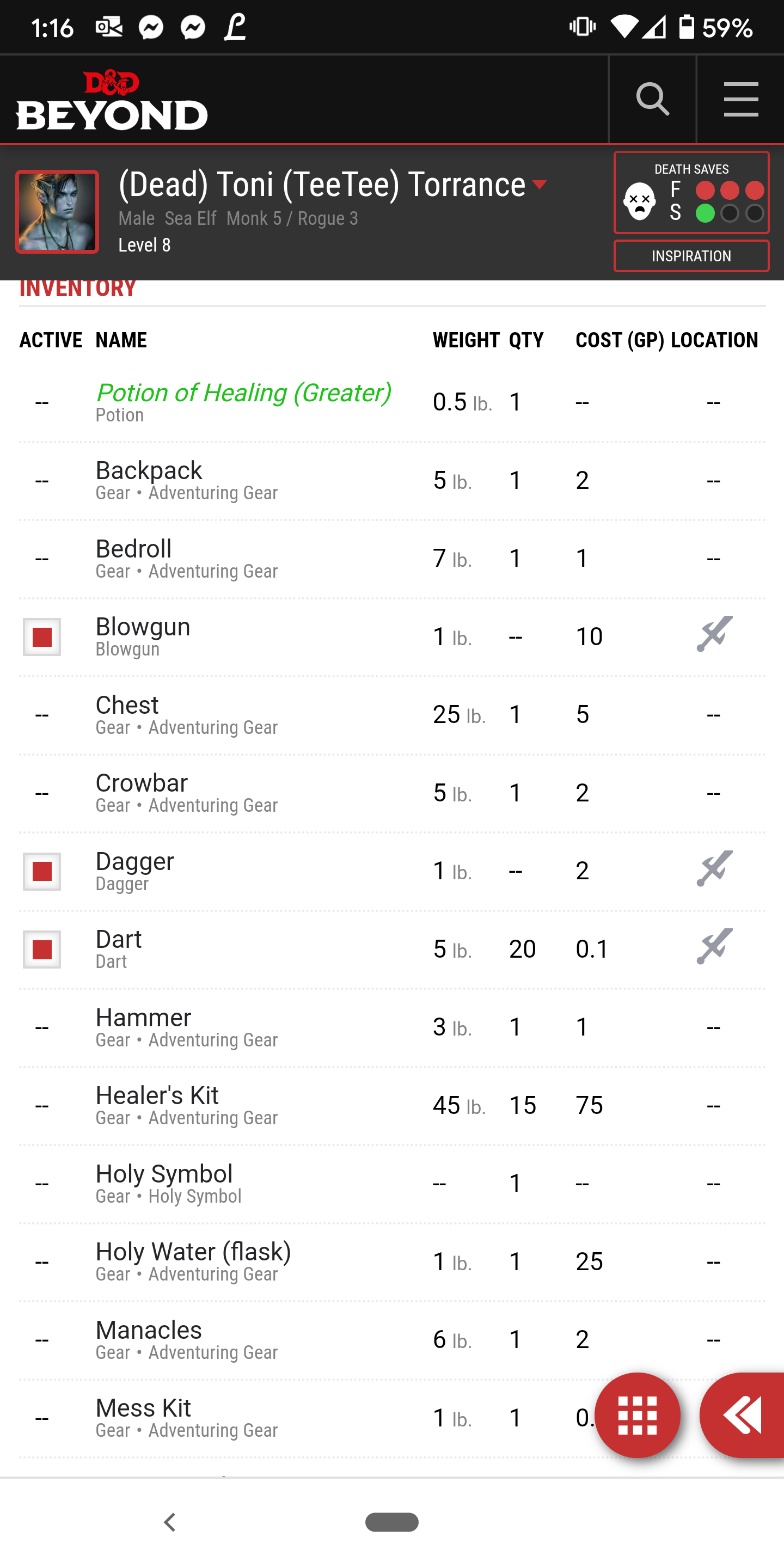Open the Backpack item details
The height and width of the screenshot is (1568, 784).
click(392, 481)
